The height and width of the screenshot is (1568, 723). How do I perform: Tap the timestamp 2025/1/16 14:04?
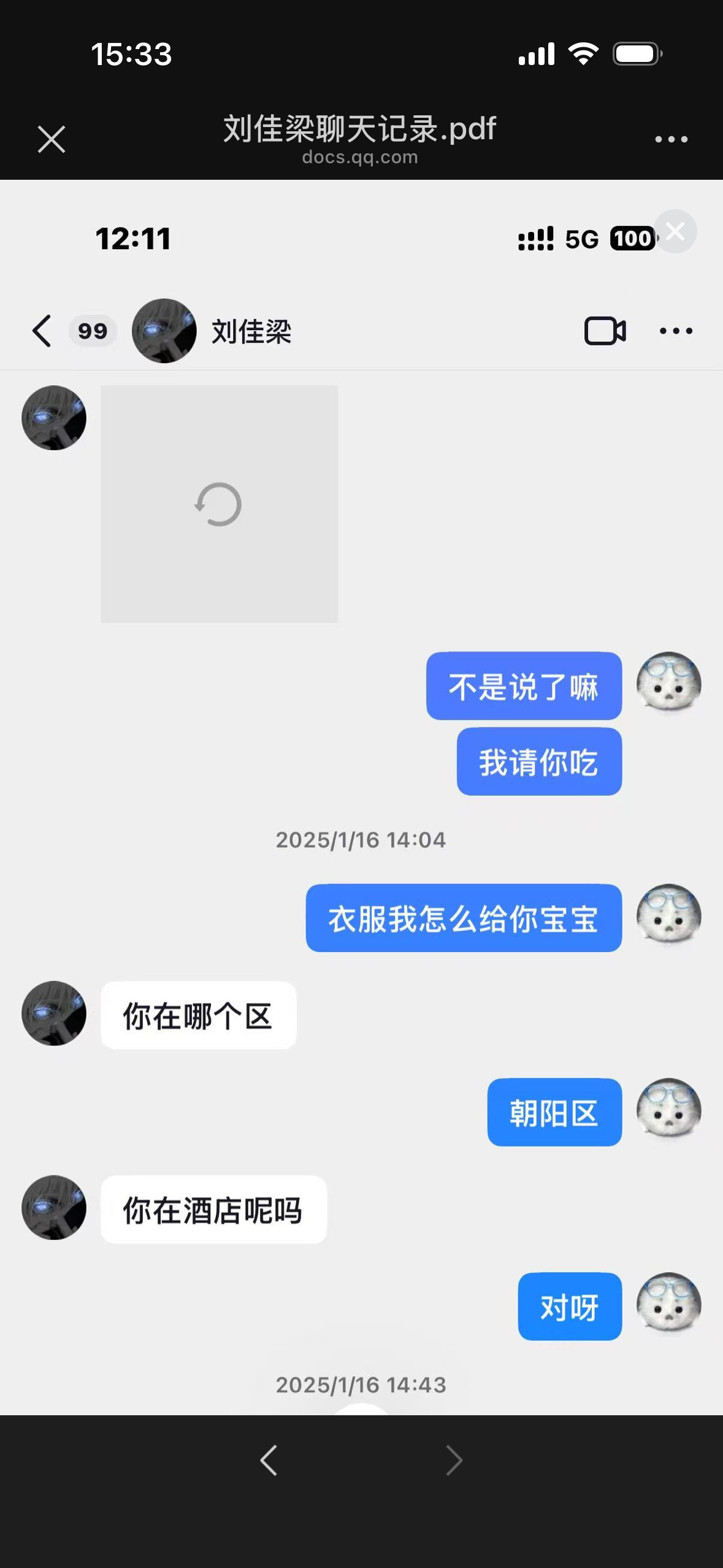point(361,839)
